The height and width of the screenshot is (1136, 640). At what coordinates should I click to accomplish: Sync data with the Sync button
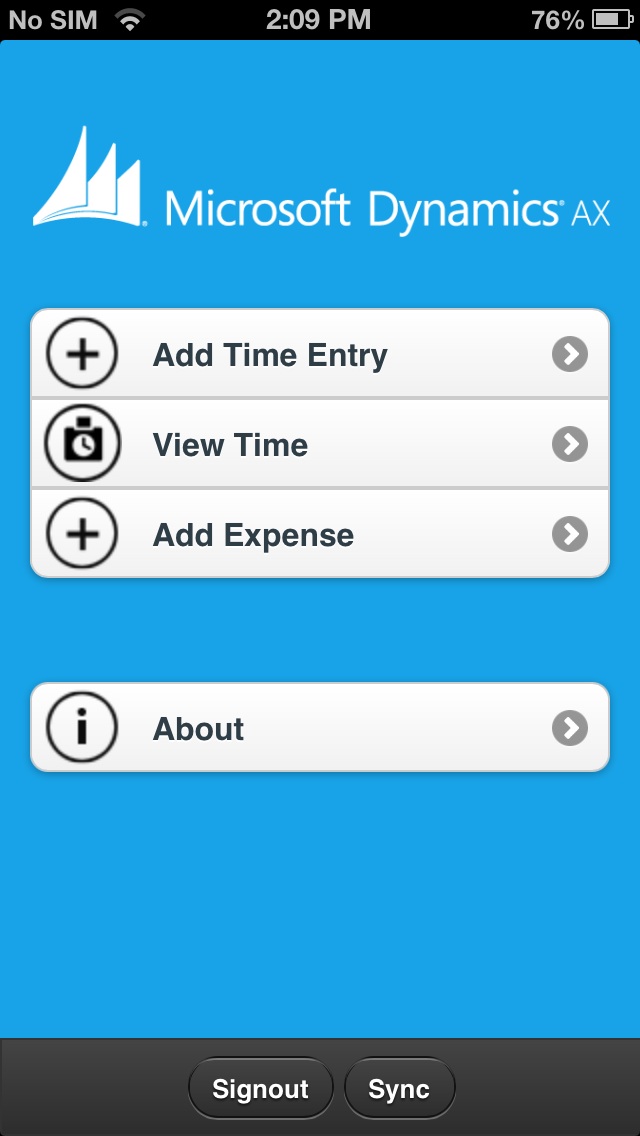point(399,1089)
